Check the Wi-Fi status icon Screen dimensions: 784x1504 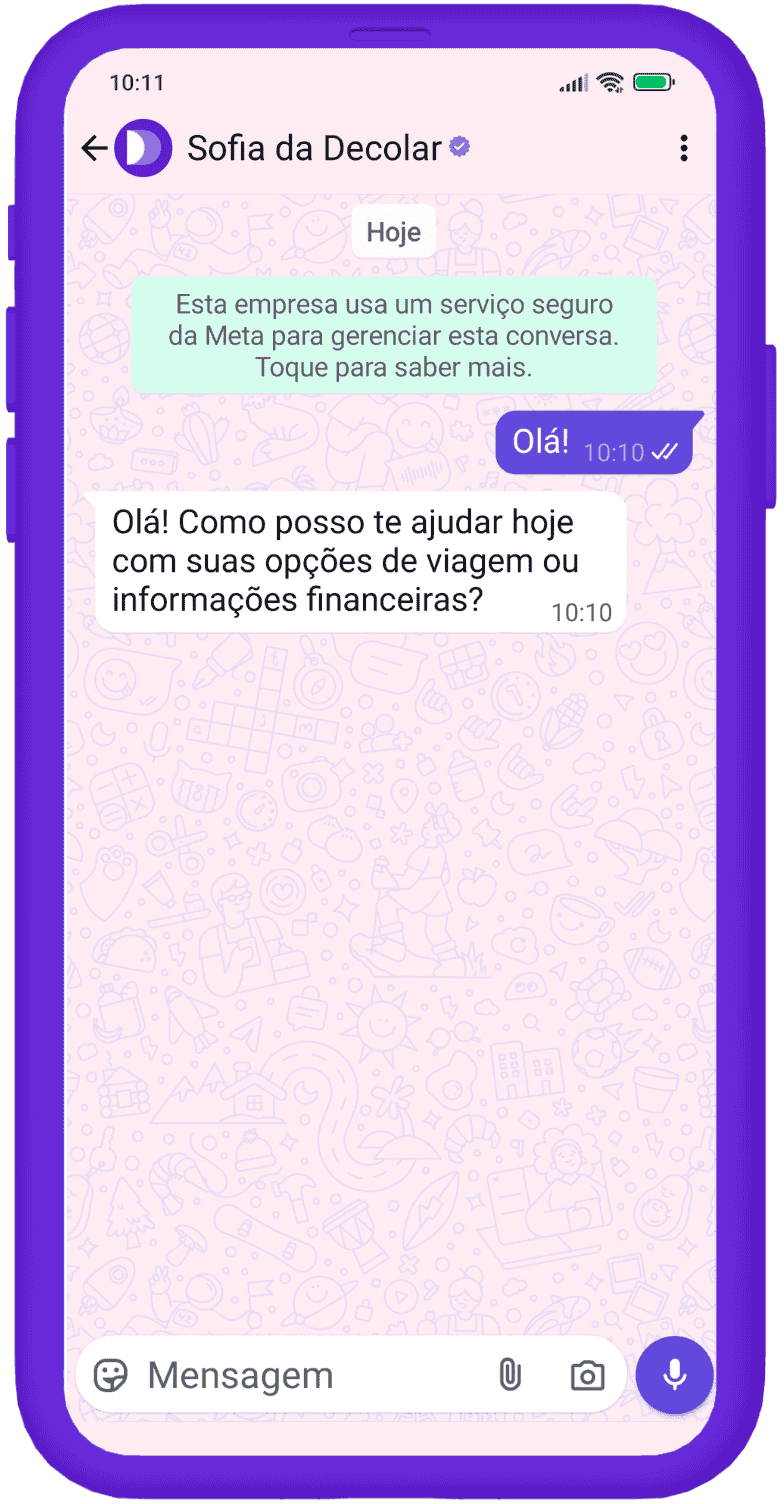[x=612, y=84]
